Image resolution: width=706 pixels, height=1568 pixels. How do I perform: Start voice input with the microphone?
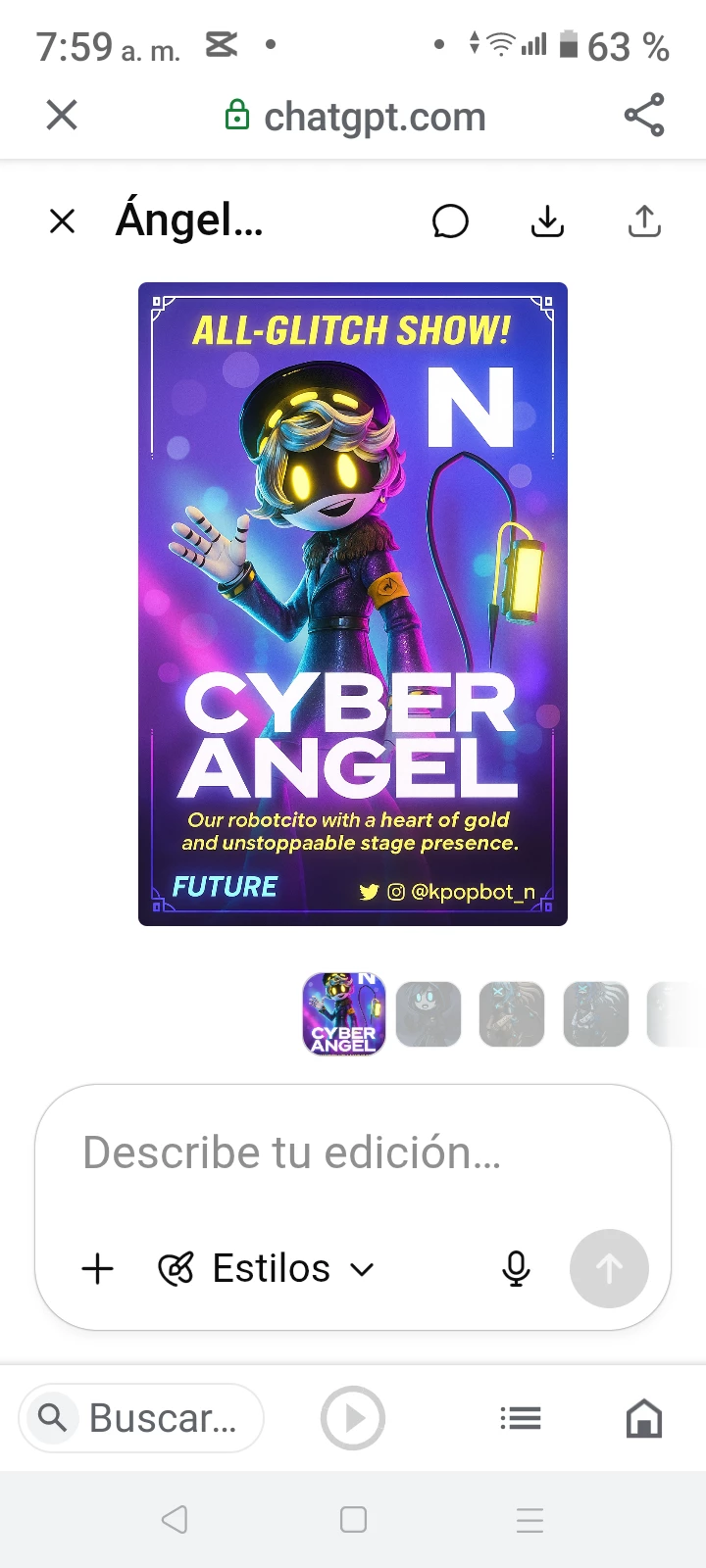coord(516,1269)
